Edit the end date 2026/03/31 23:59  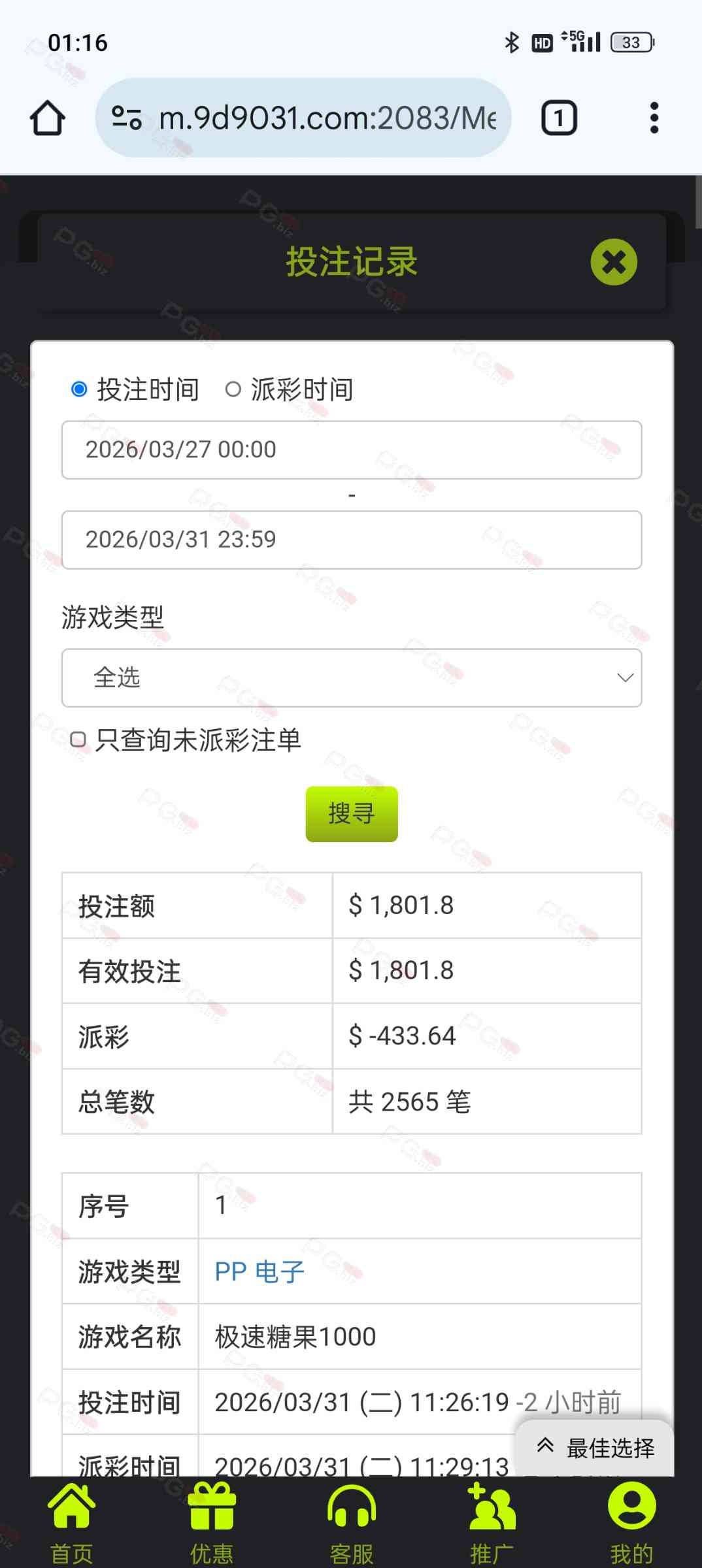[351, 540]
